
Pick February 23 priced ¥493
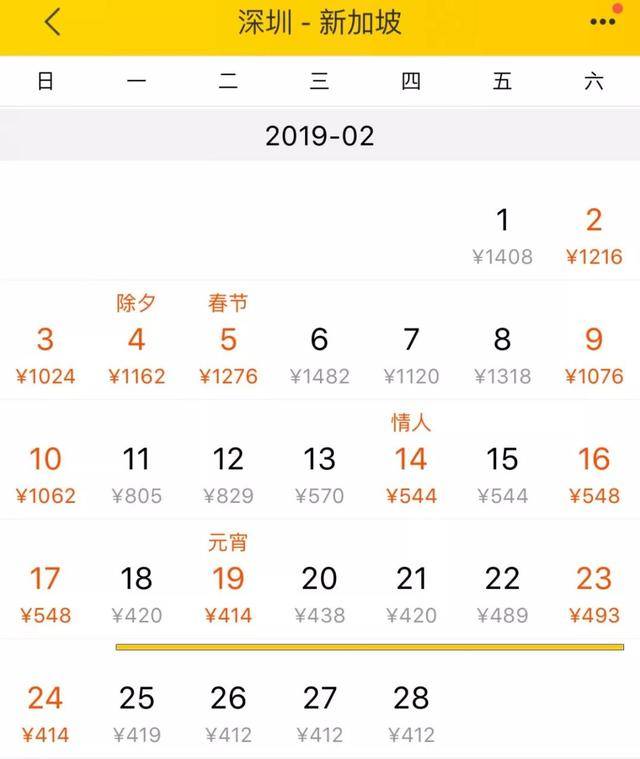point(594,593)
